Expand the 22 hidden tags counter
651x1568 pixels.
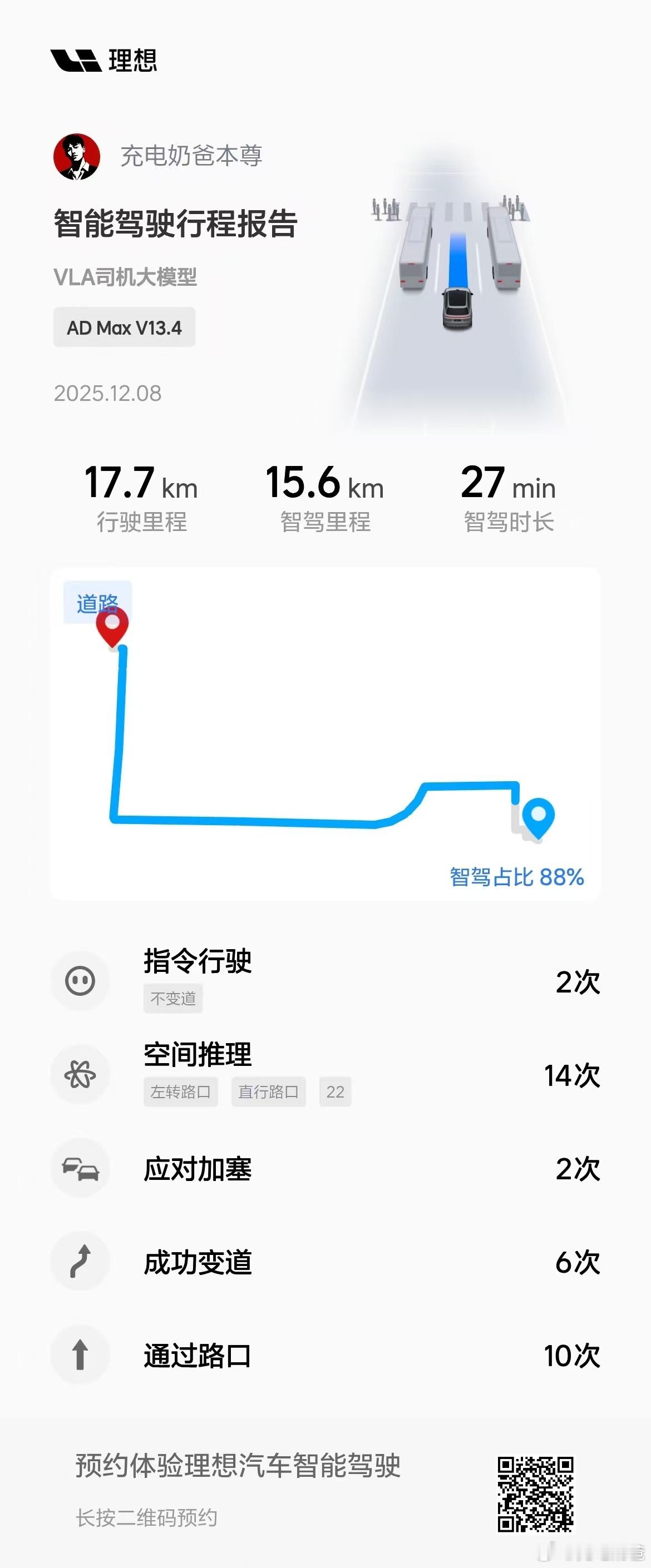tap(334, 1091)
